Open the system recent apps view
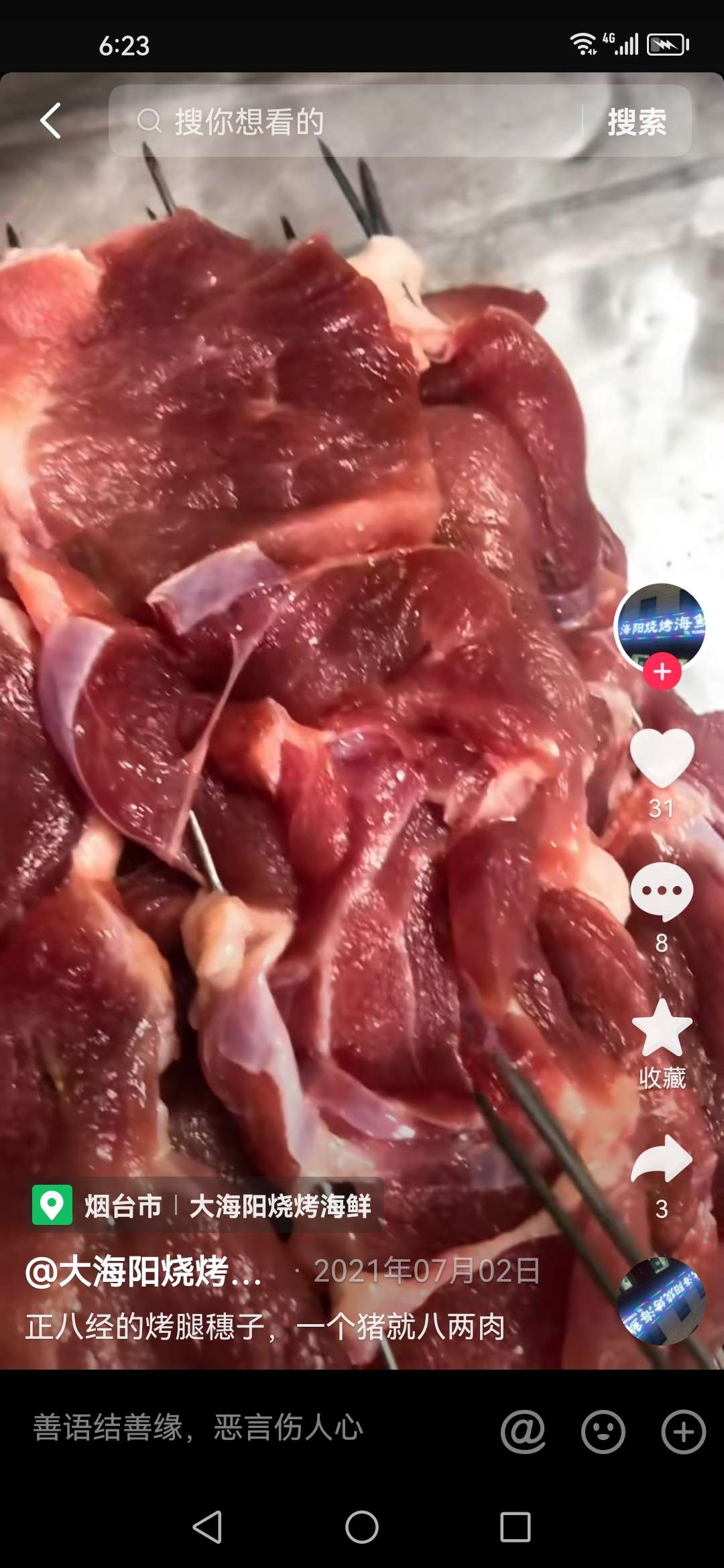724x1568 pixels. point(516,1528)
